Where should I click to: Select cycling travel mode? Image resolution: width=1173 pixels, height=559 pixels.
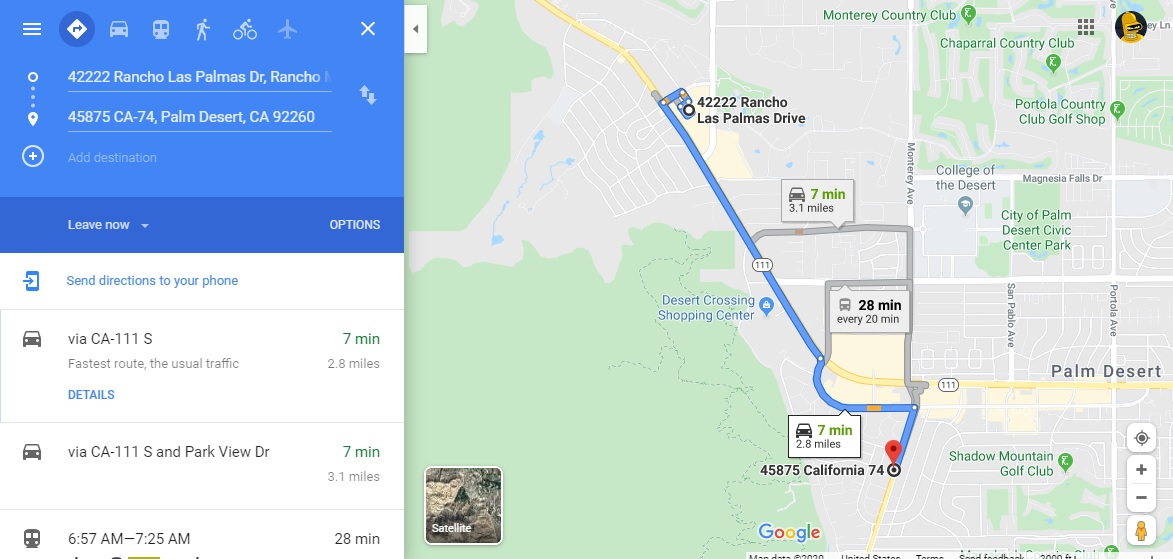pyautogui.click(x=245, y=29)
